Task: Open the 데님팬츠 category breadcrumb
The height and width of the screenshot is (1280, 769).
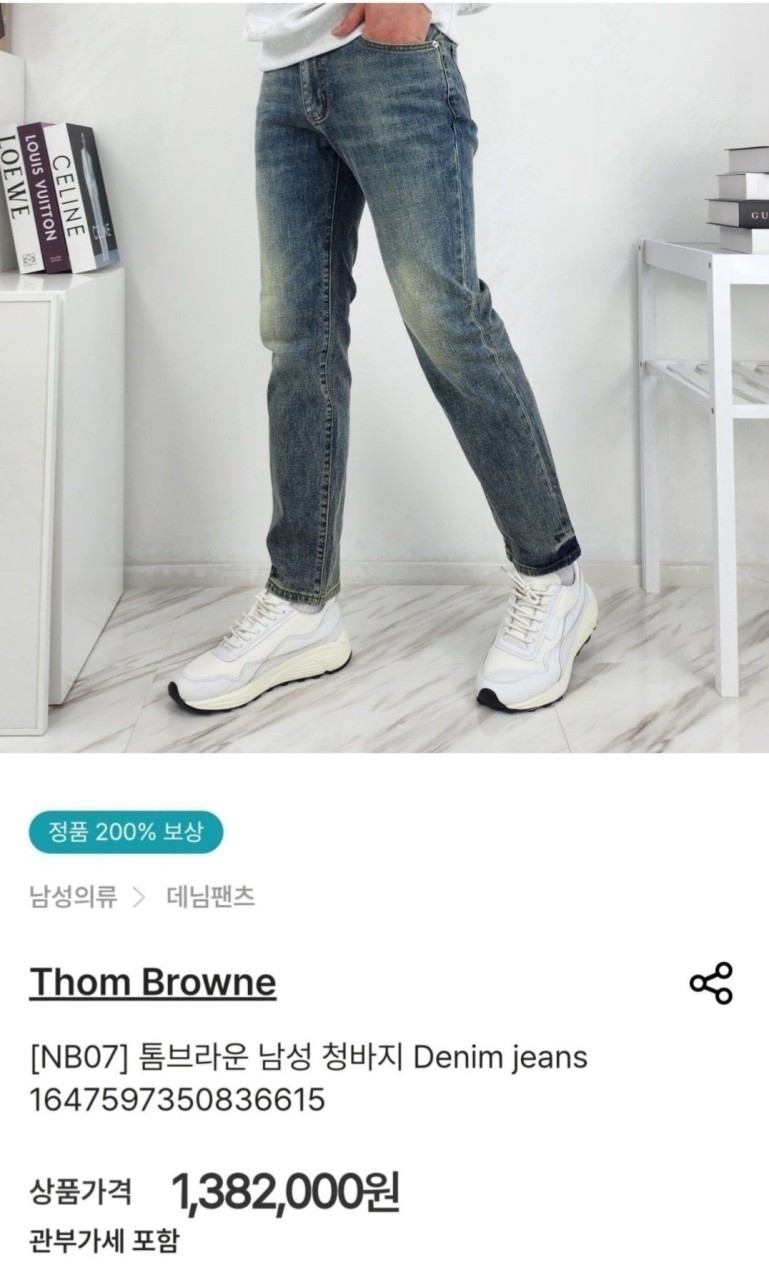Action: (210, 896)
